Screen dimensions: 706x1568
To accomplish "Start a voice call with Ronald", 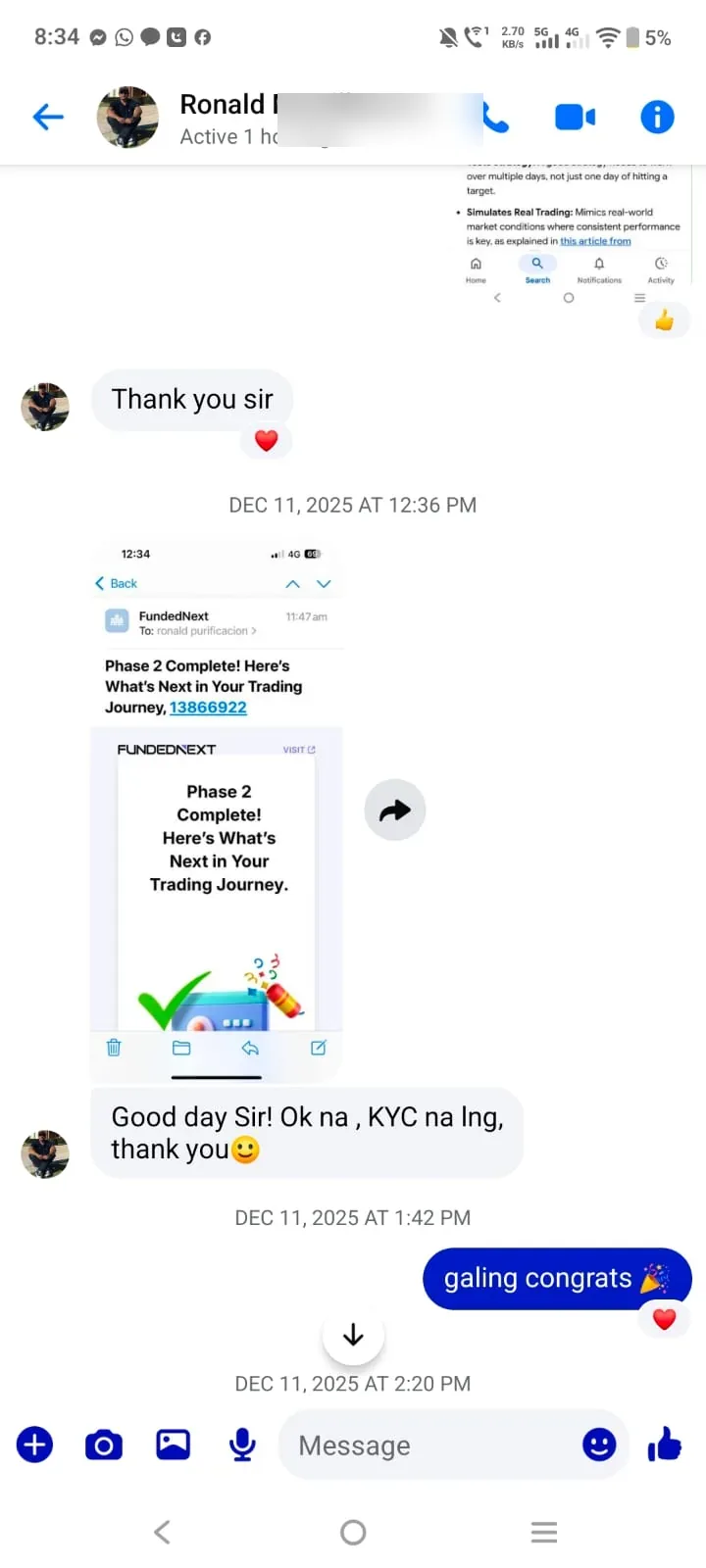I will [496, 118].
